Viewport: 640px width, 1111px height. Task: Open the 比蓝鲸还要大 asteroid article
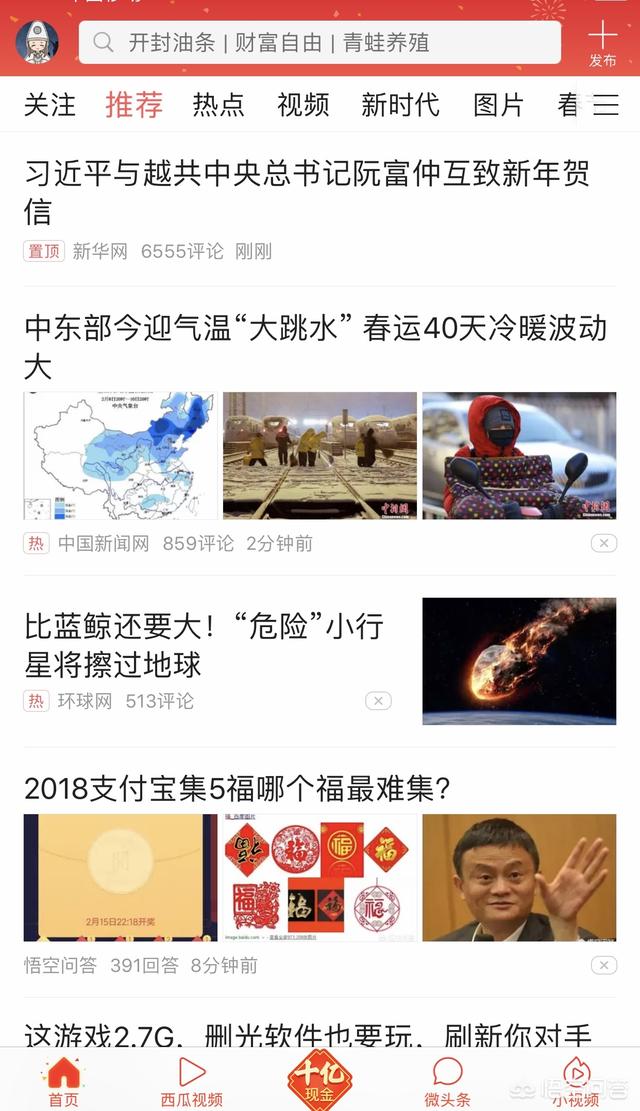[204, 645]
